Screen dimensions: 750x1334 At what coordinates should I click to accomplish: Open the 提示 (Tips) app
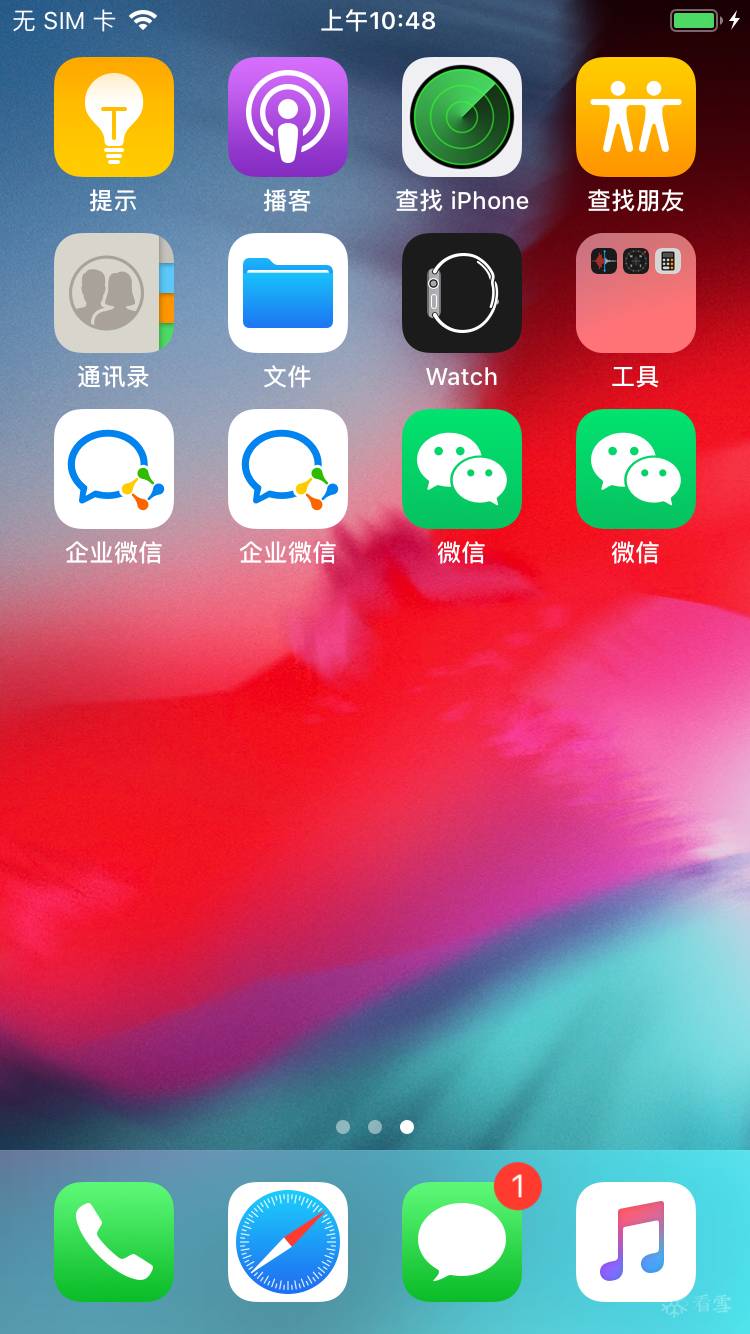click(113, 117)
